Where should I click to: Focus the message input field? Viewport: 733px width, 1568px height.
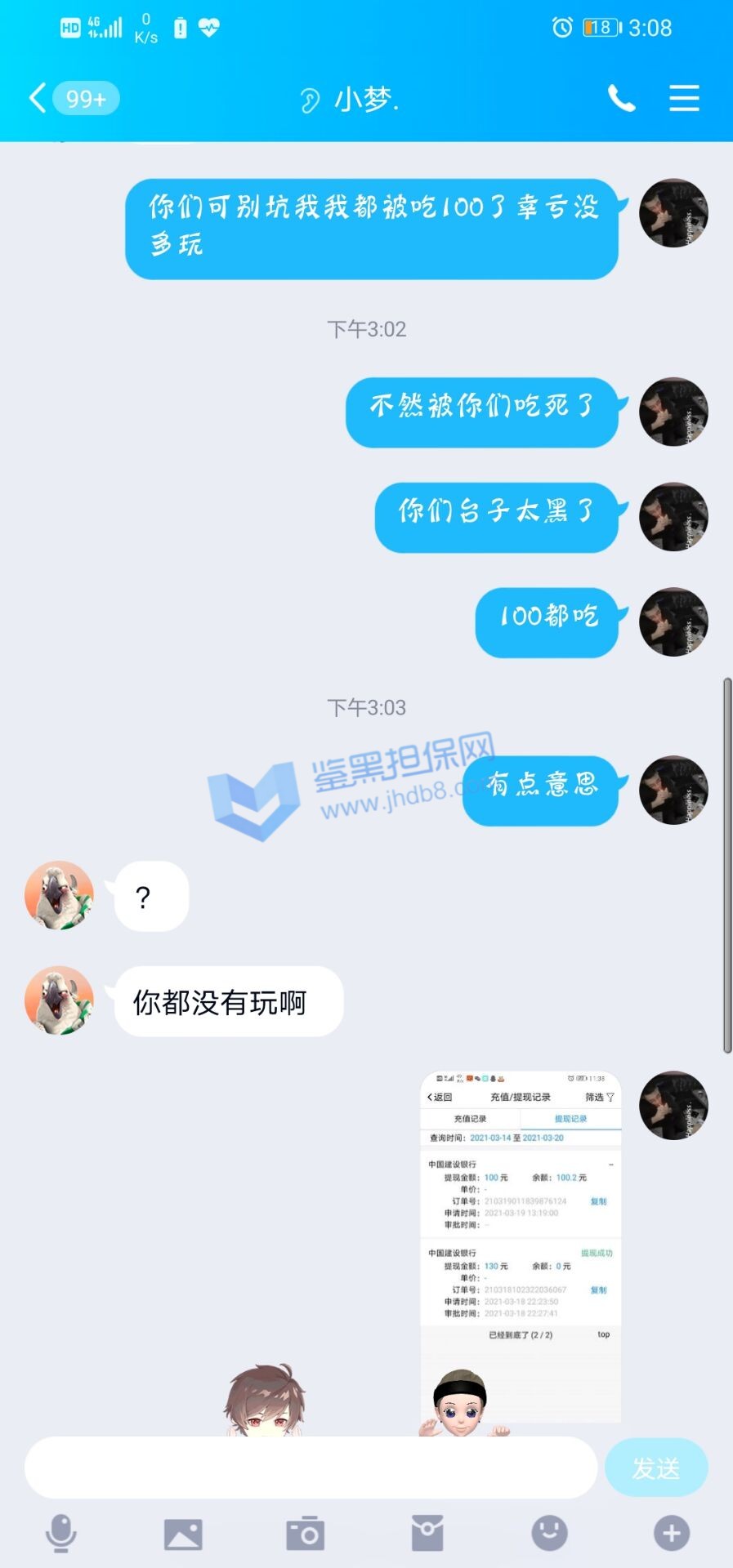coord(311,1468)
